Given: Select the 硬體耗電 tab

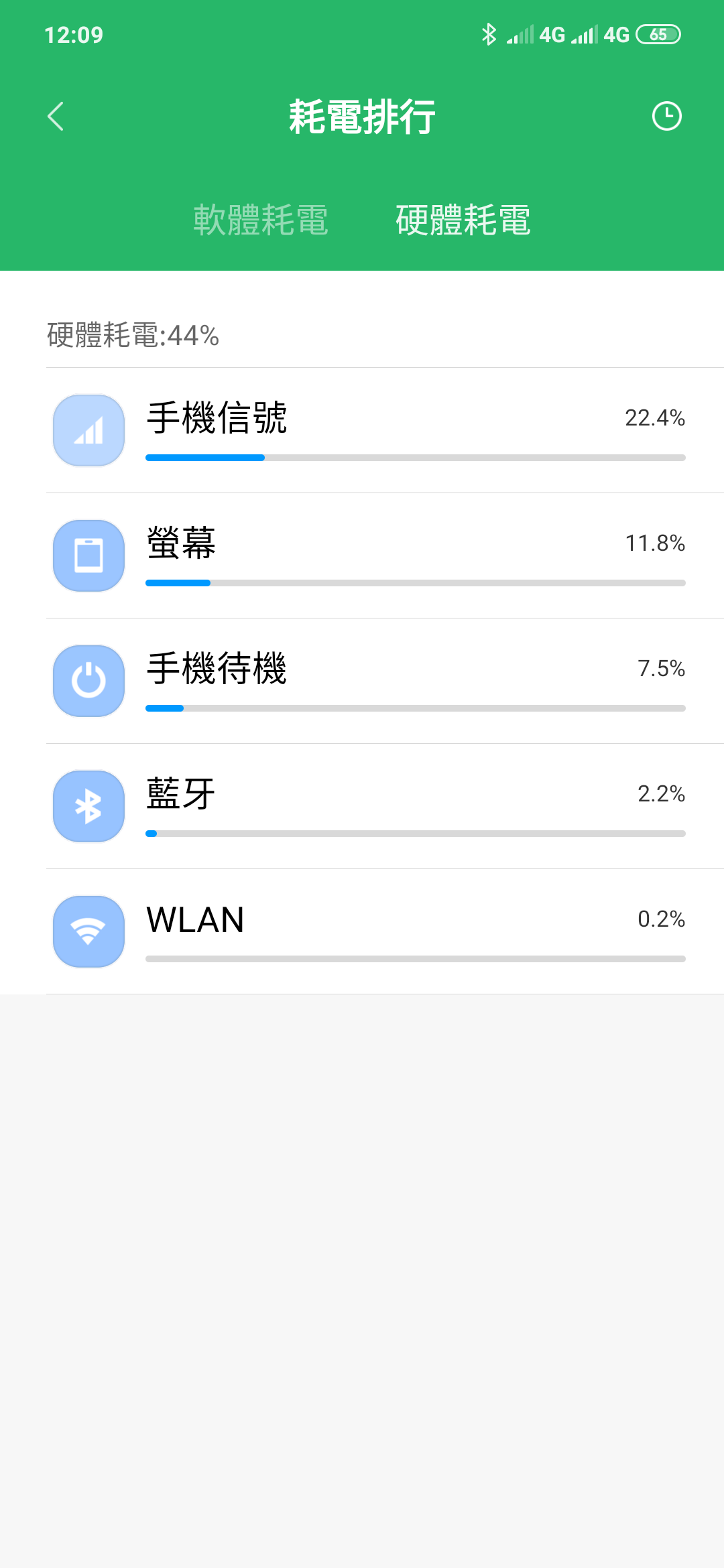Looking at the screenshot, I should click(463, 220).
